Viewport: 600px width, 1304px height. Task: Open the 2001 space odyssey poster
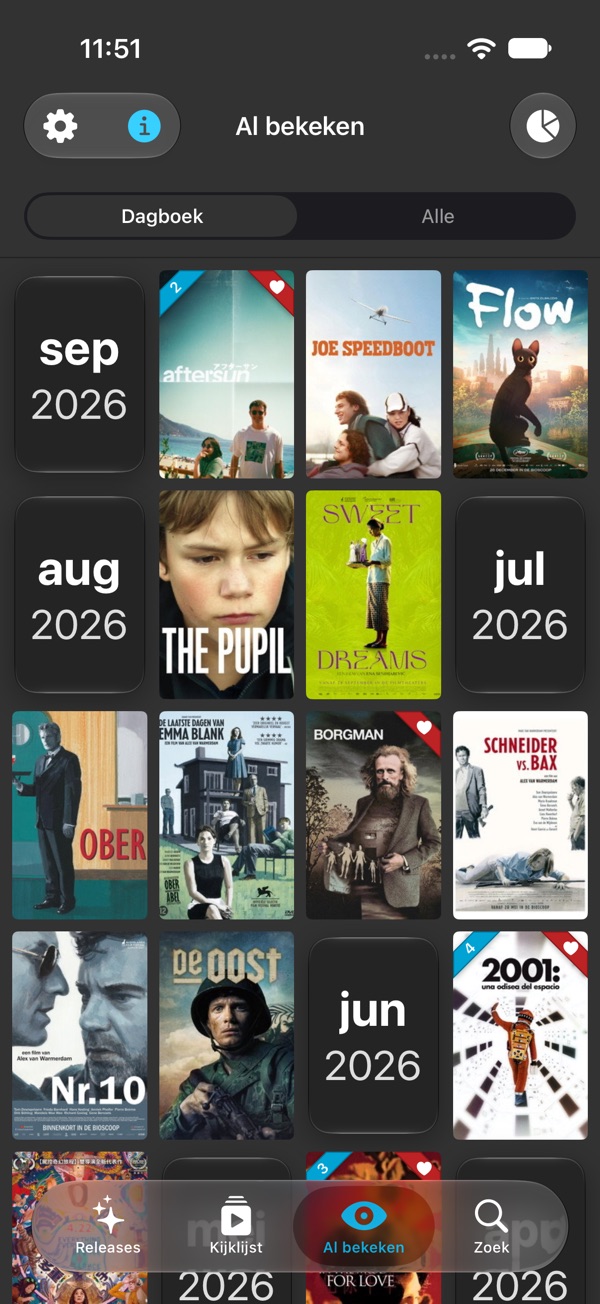coord(520,1035)
